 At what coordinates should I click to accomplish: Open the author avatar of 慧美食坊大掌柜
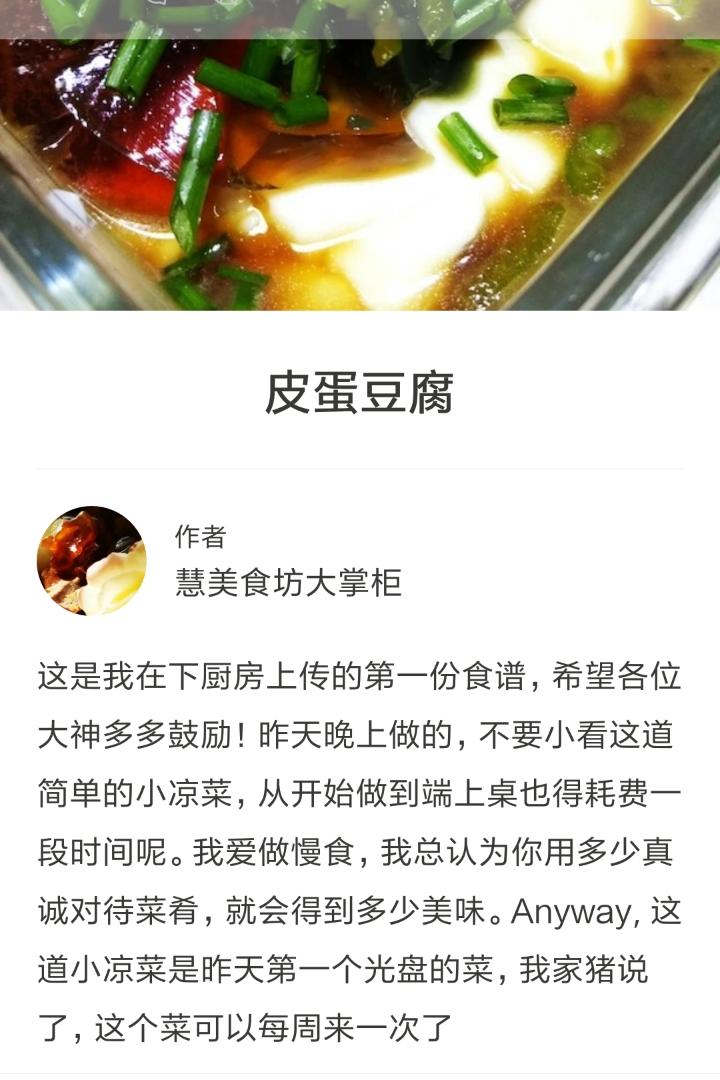click(x=91, y=561)
